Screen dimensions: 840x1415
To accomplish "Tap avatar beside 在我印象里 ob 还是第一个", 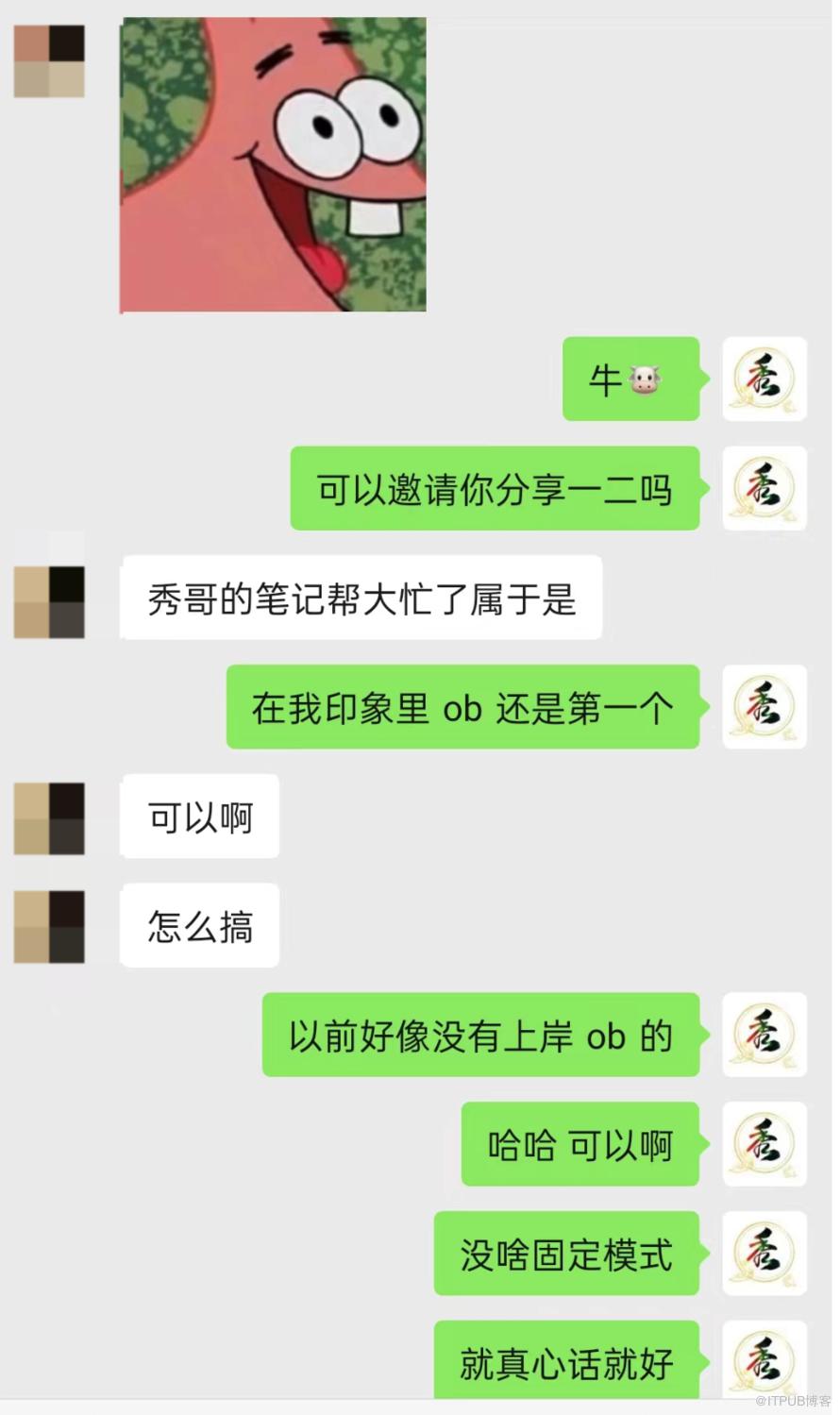I will 764,707.
